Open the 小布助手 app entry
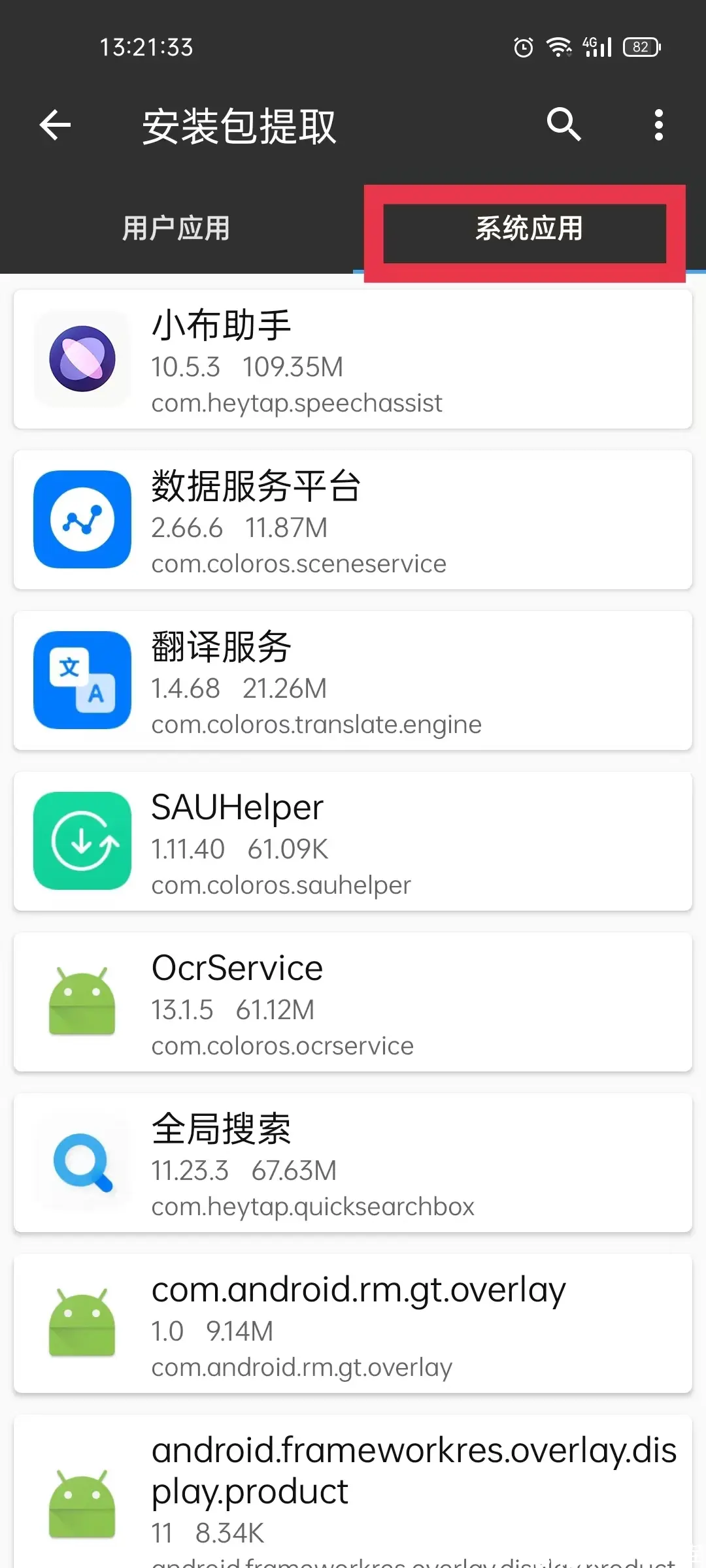Image resolution: width=706 pixels, height=1568 pixels. click(x=353, y=359)
